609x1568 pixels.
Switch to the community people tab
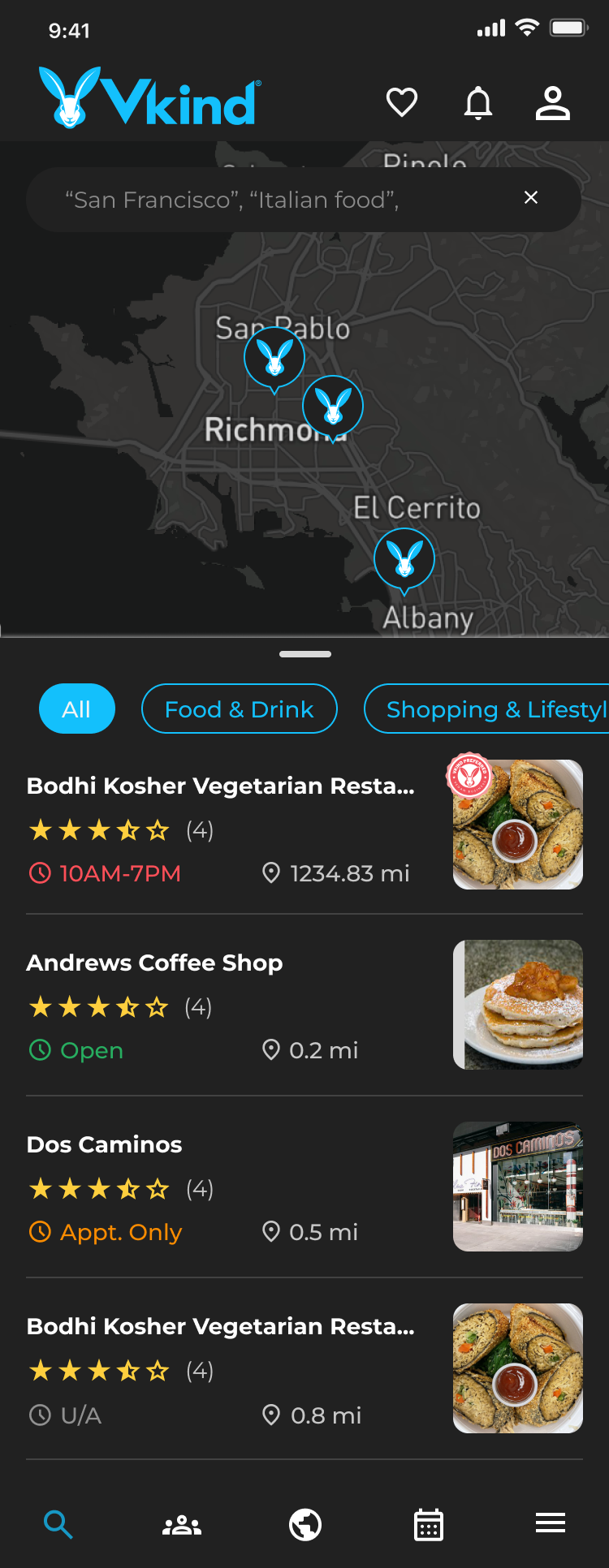tap(182, 1524)
